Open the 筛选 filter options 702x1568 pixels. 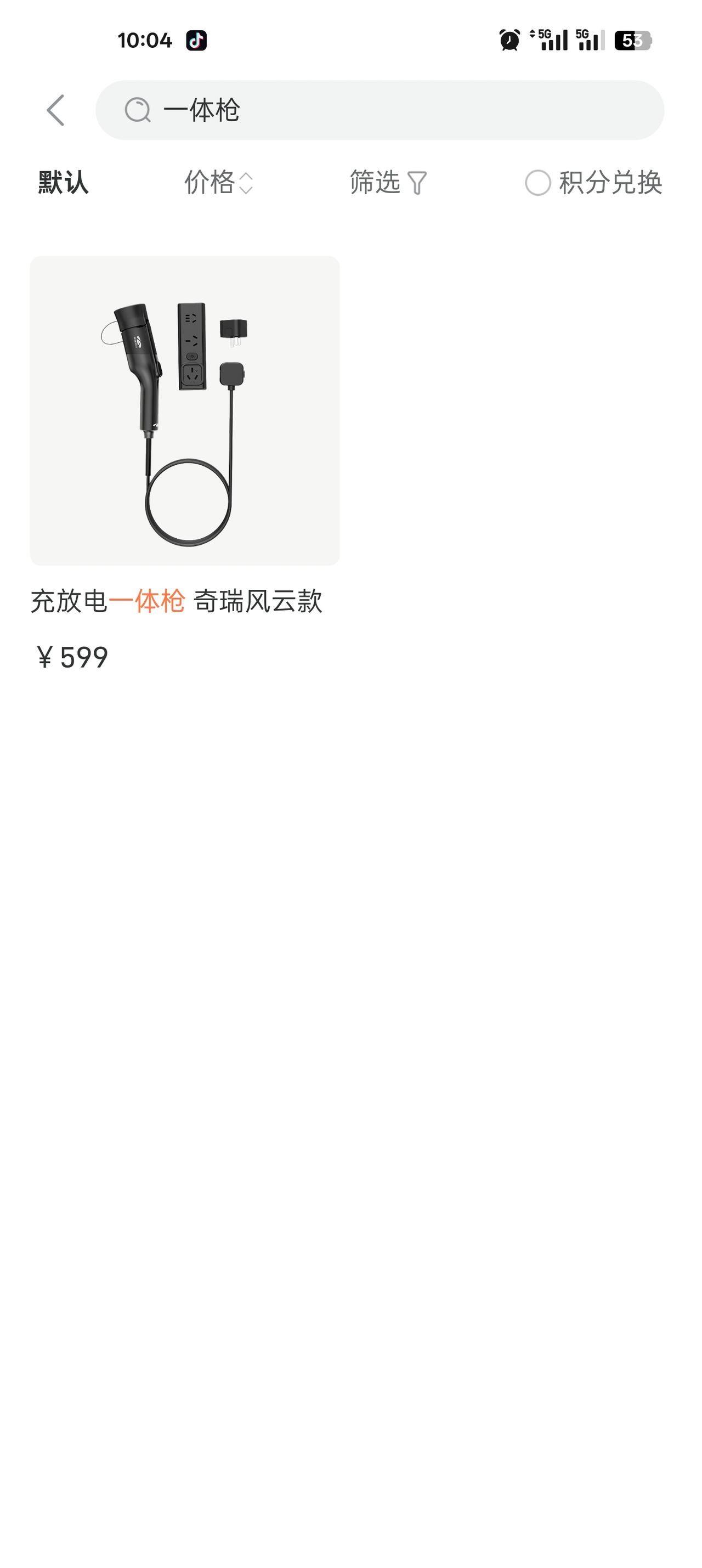coord(388,183)
